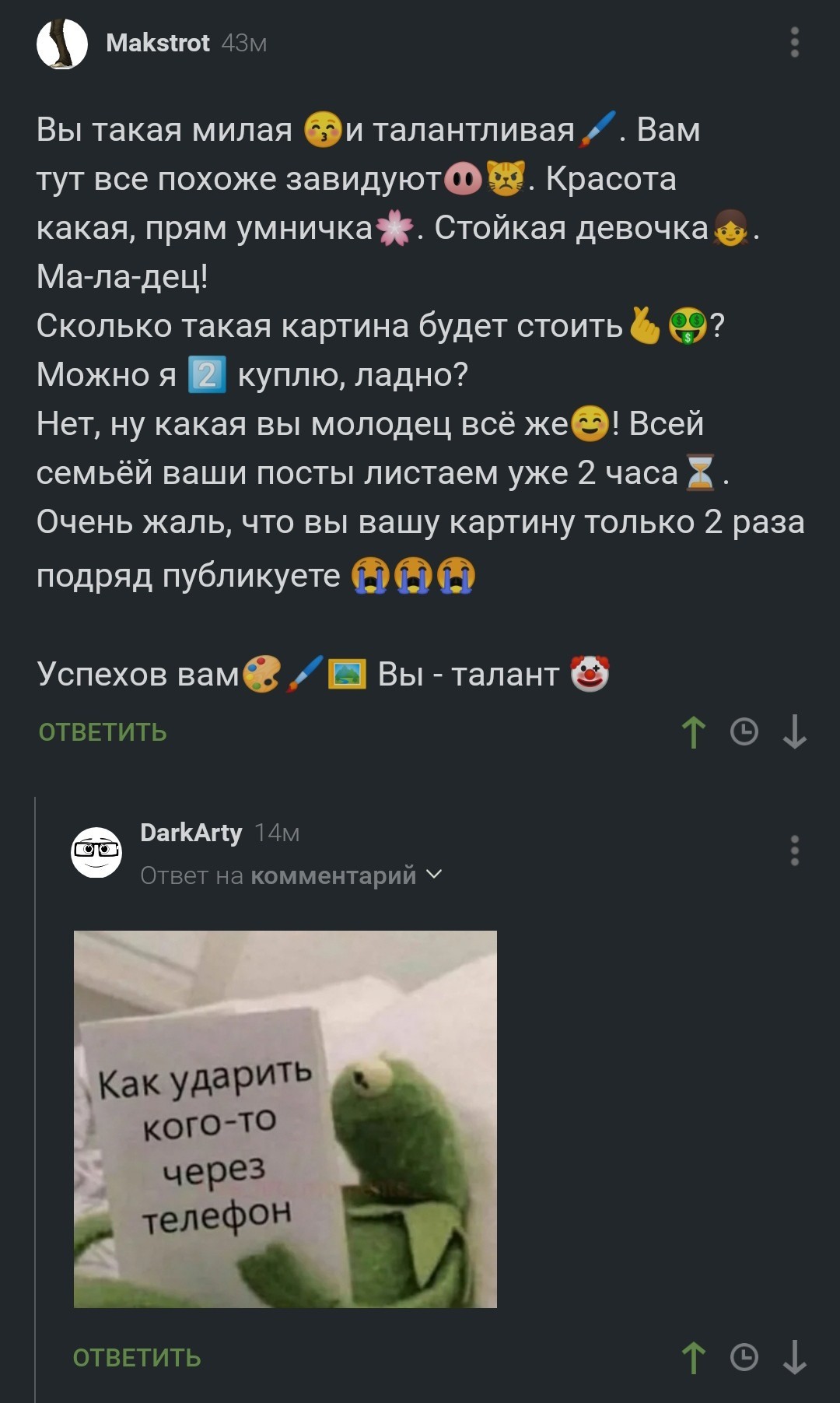Reply to Makstrot's comment
The width and height of the screenshot is (840, 1403).
(103, 732)
